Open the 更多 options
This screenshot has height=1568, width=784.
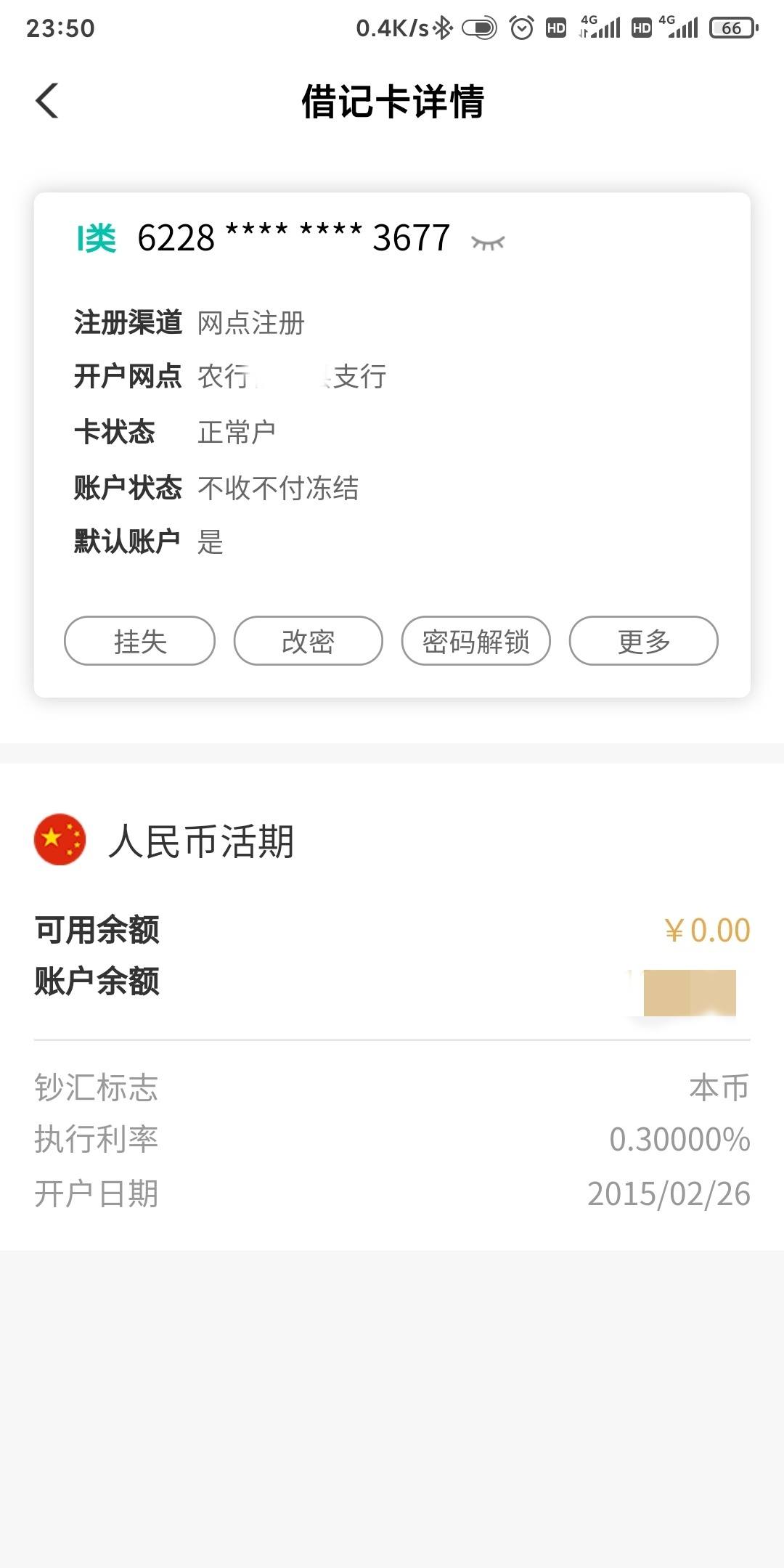[644, 641]
